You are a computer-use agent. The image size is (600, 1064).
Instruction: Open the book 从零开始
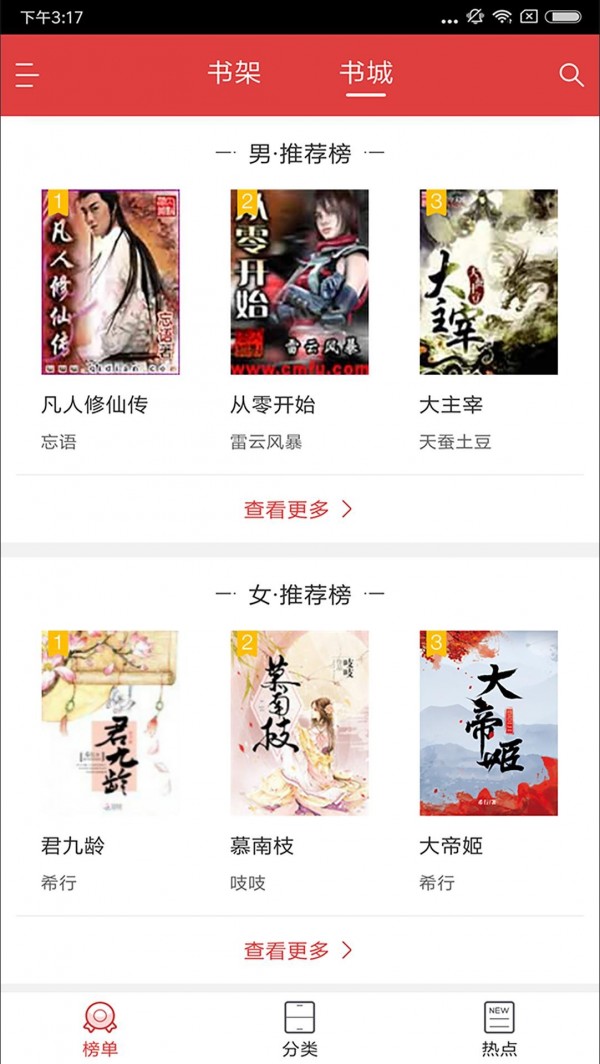299,282
